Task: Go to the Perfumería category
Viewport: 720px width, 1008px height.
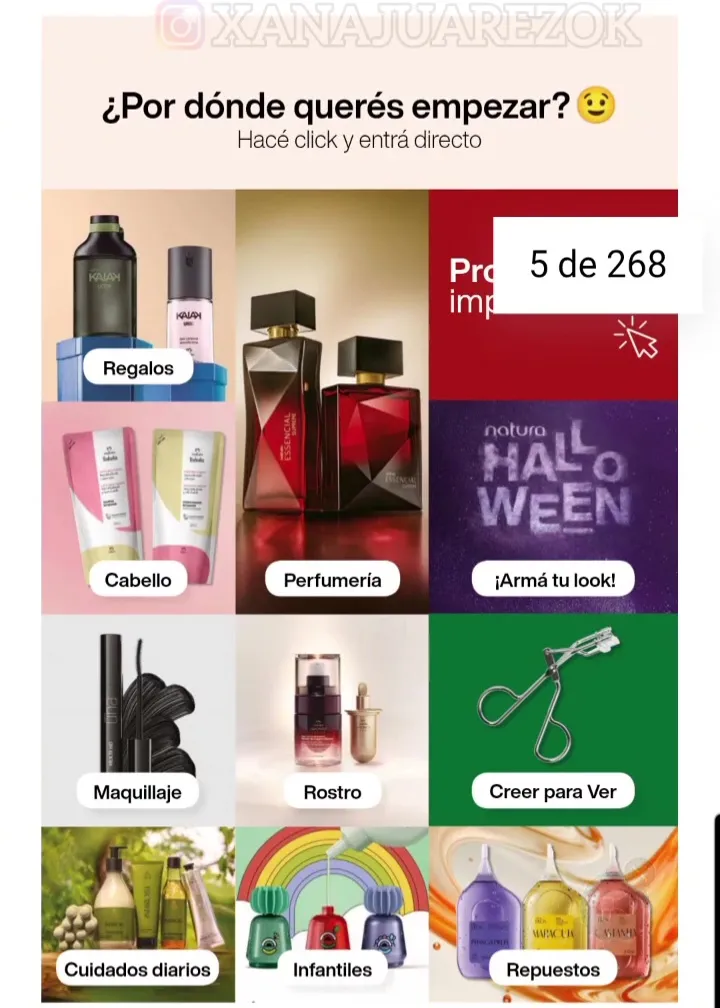Action: pos(332,580)
